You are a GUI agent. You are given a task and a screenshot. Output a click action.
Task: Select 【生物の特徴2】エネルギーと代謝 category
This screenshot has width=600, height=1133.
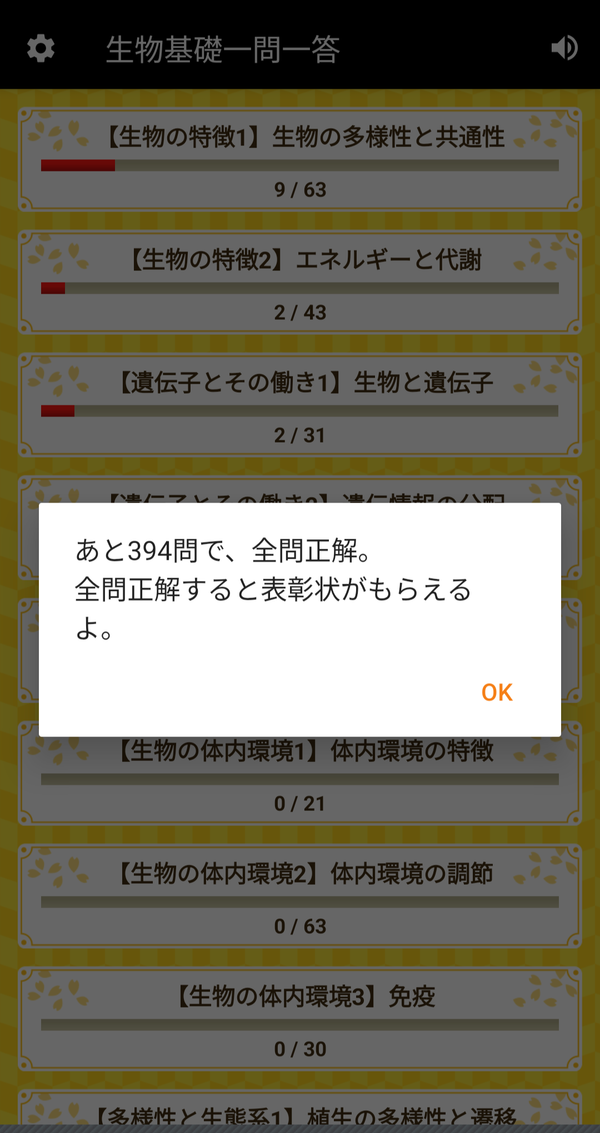pos(300,283)
